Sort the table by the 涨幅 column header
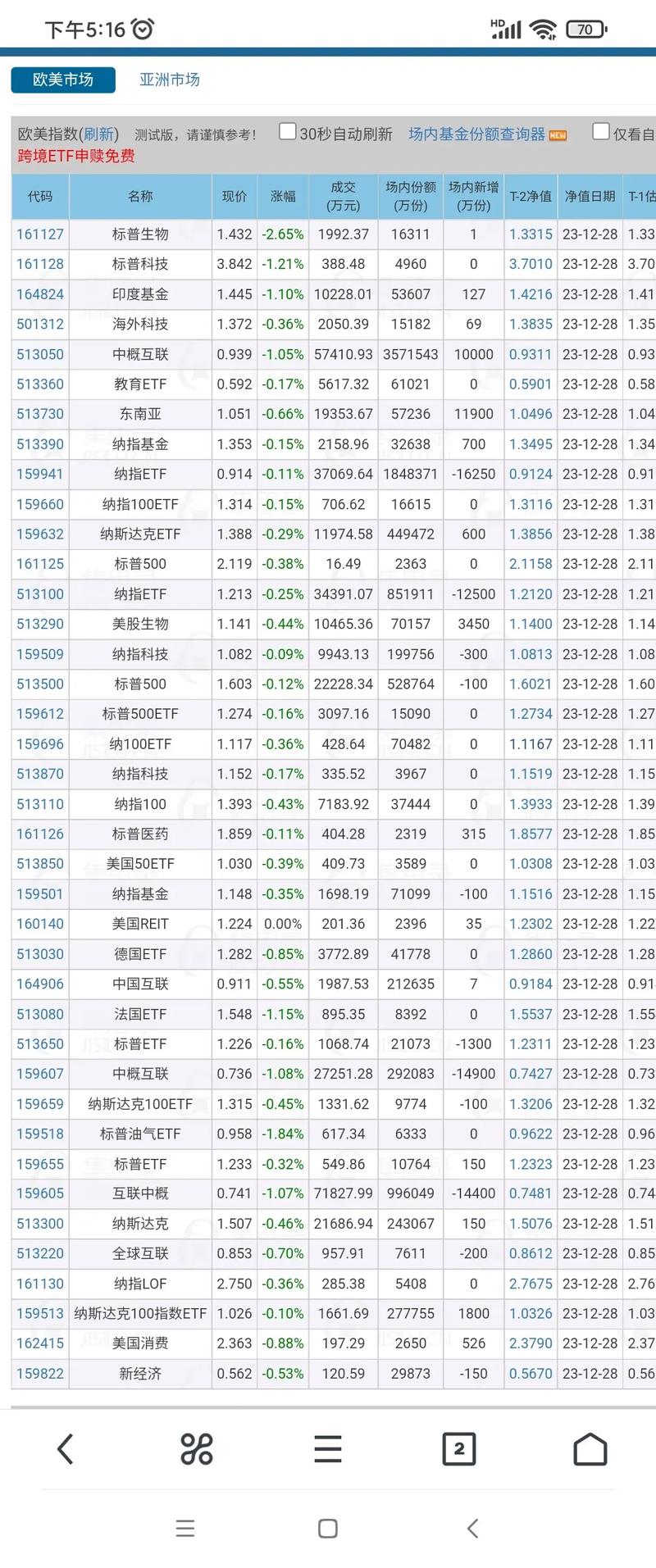Image resolution: width=656 pixels, height=1568 pixels. point(283,197)
